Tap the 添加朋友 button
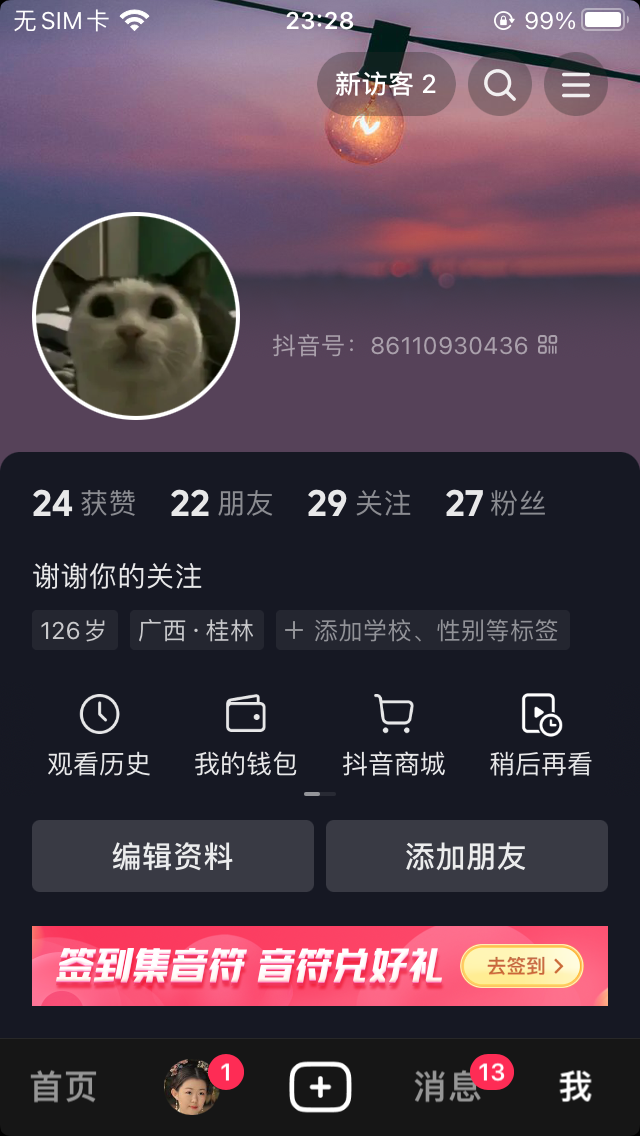 [466, 856]
